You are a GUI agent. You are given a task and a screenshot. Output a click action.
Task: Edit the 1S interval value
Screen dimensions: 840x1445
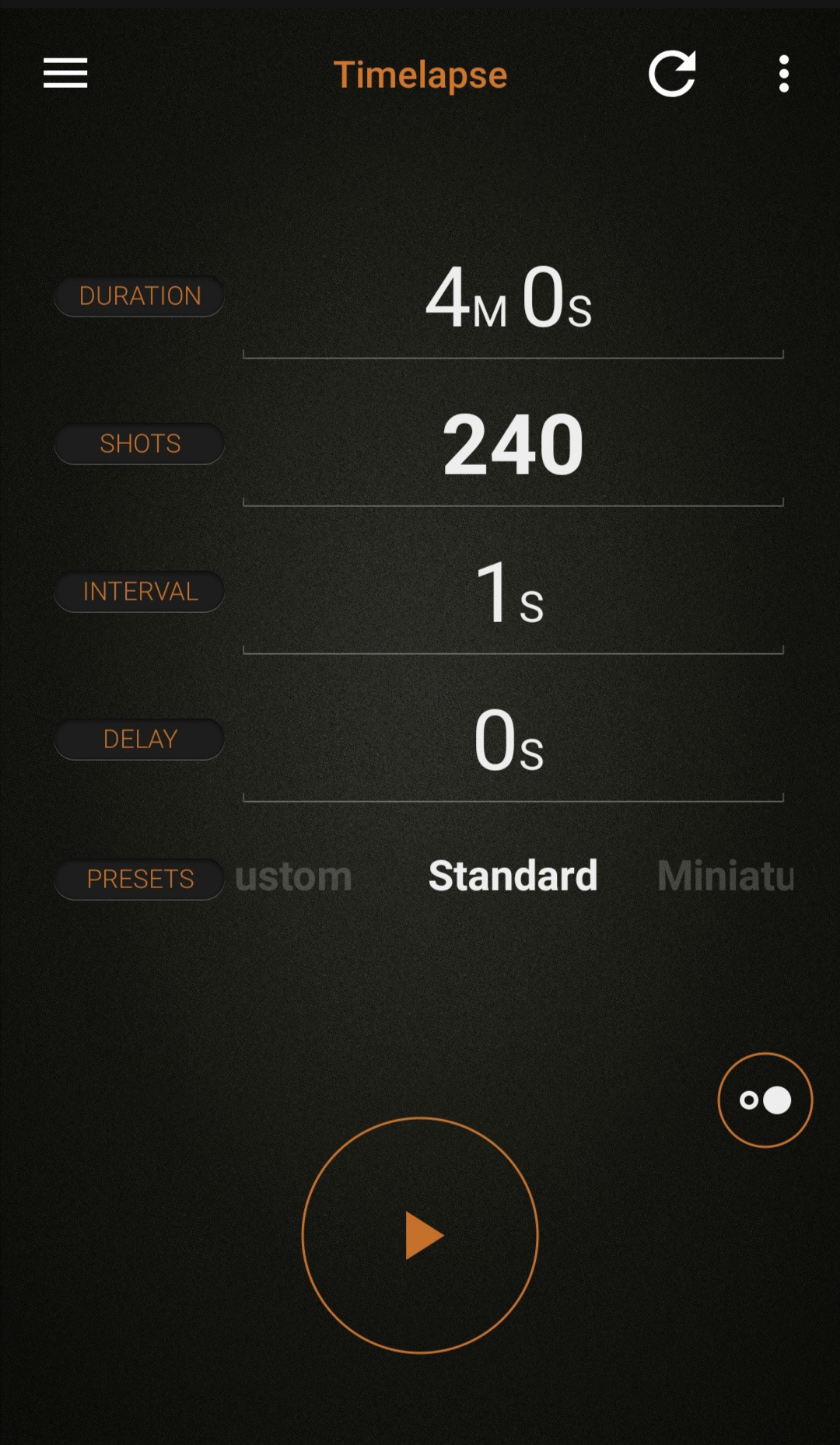510,593
